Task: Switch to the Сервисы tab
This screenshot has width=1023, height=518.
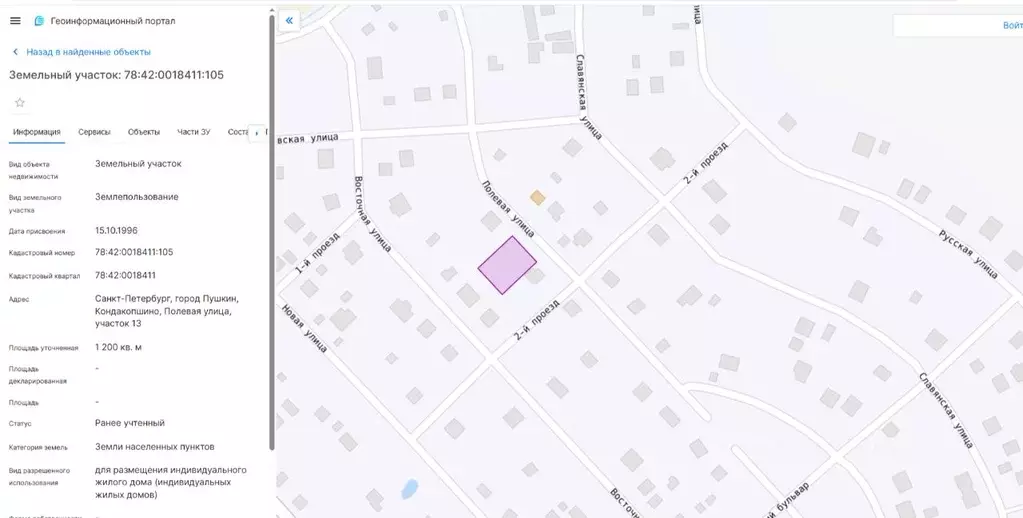Action: [94, 132]
